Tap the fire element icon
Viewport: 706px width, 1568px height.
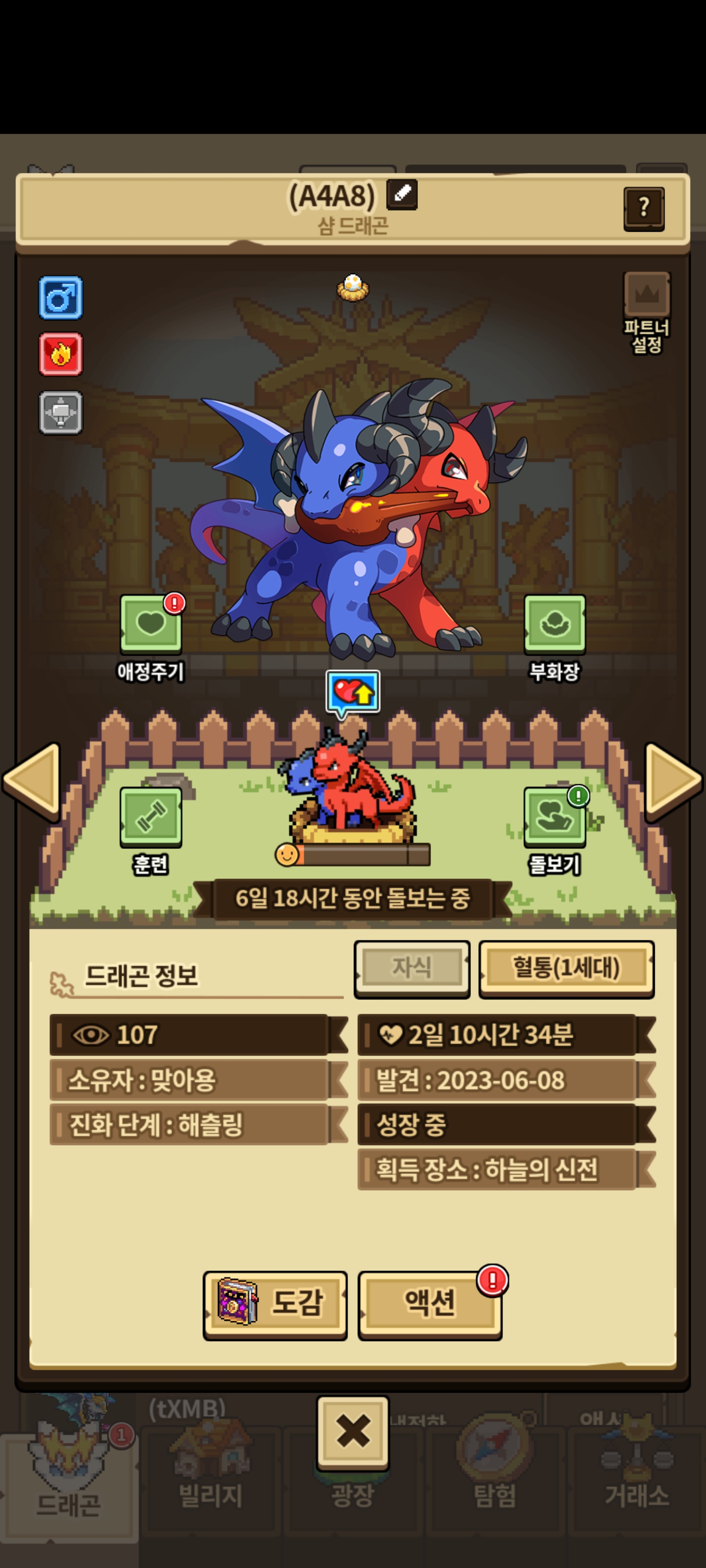(61, 354)
